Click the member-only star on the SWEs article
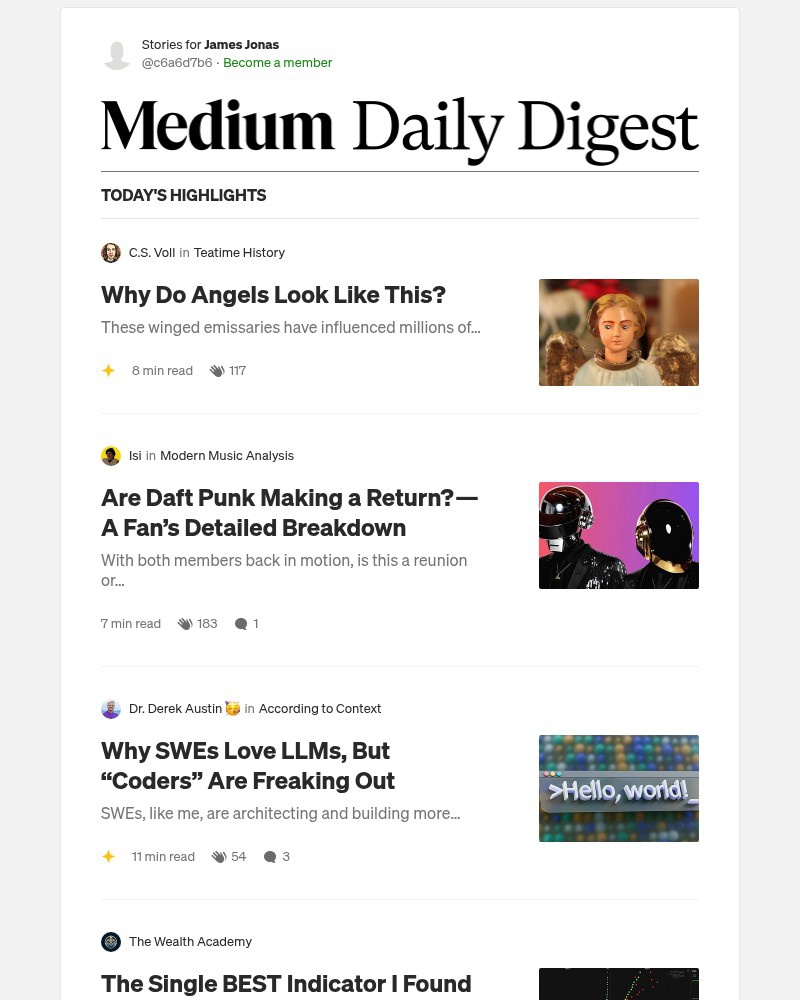 (108, 856)
